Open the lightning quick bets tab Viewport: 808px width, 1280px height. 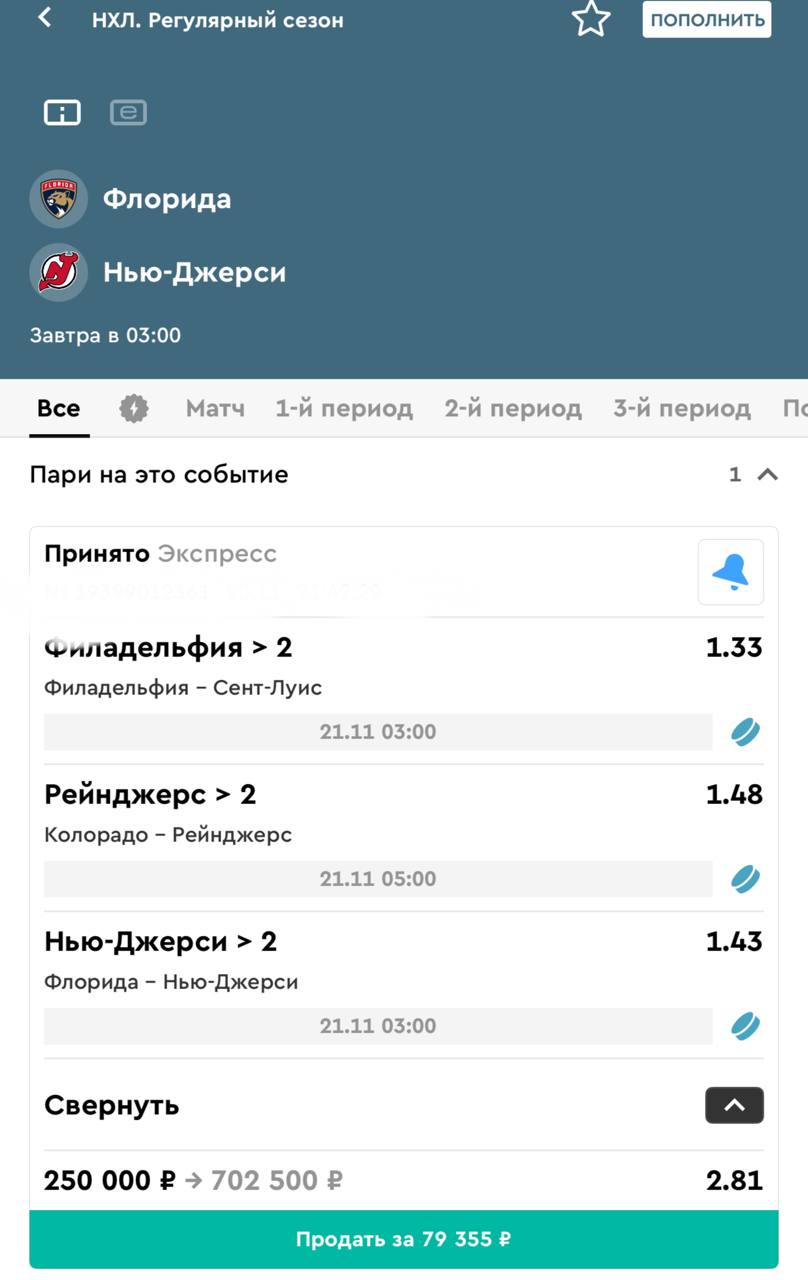(134, 408)
